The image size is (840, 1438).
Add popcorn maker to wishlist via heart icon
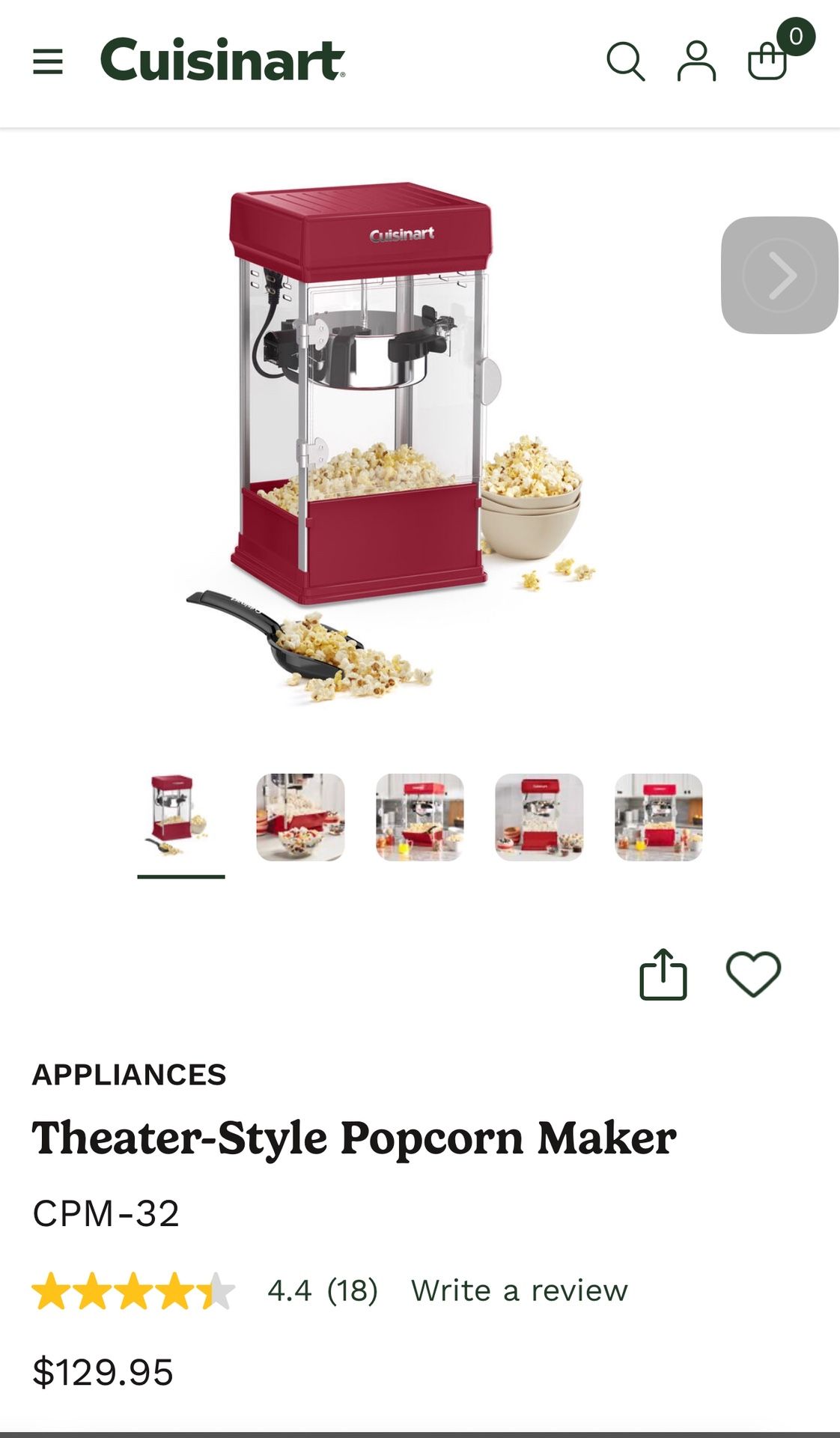point(756,974)
